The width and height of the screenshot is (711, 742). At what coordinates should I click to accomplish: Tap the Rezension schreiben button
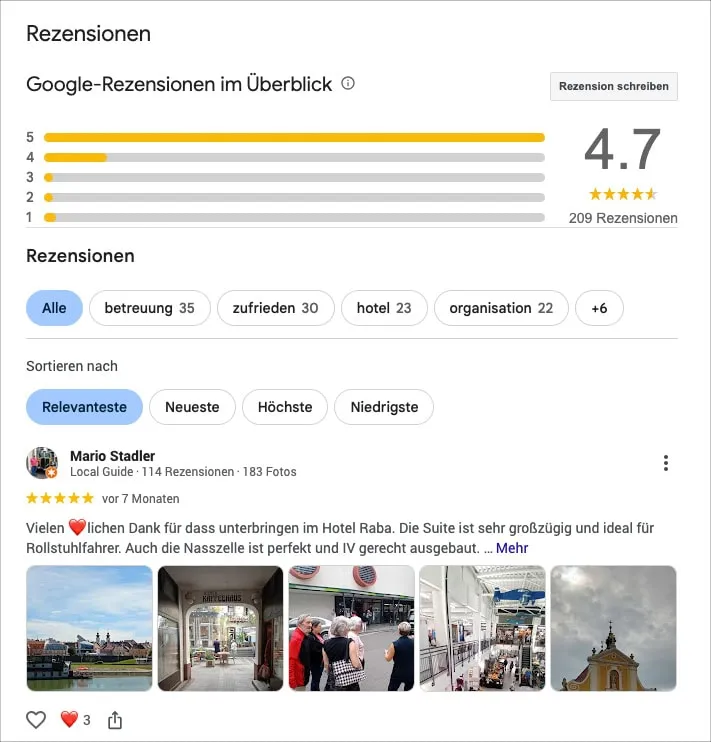[x=613, y=86]
